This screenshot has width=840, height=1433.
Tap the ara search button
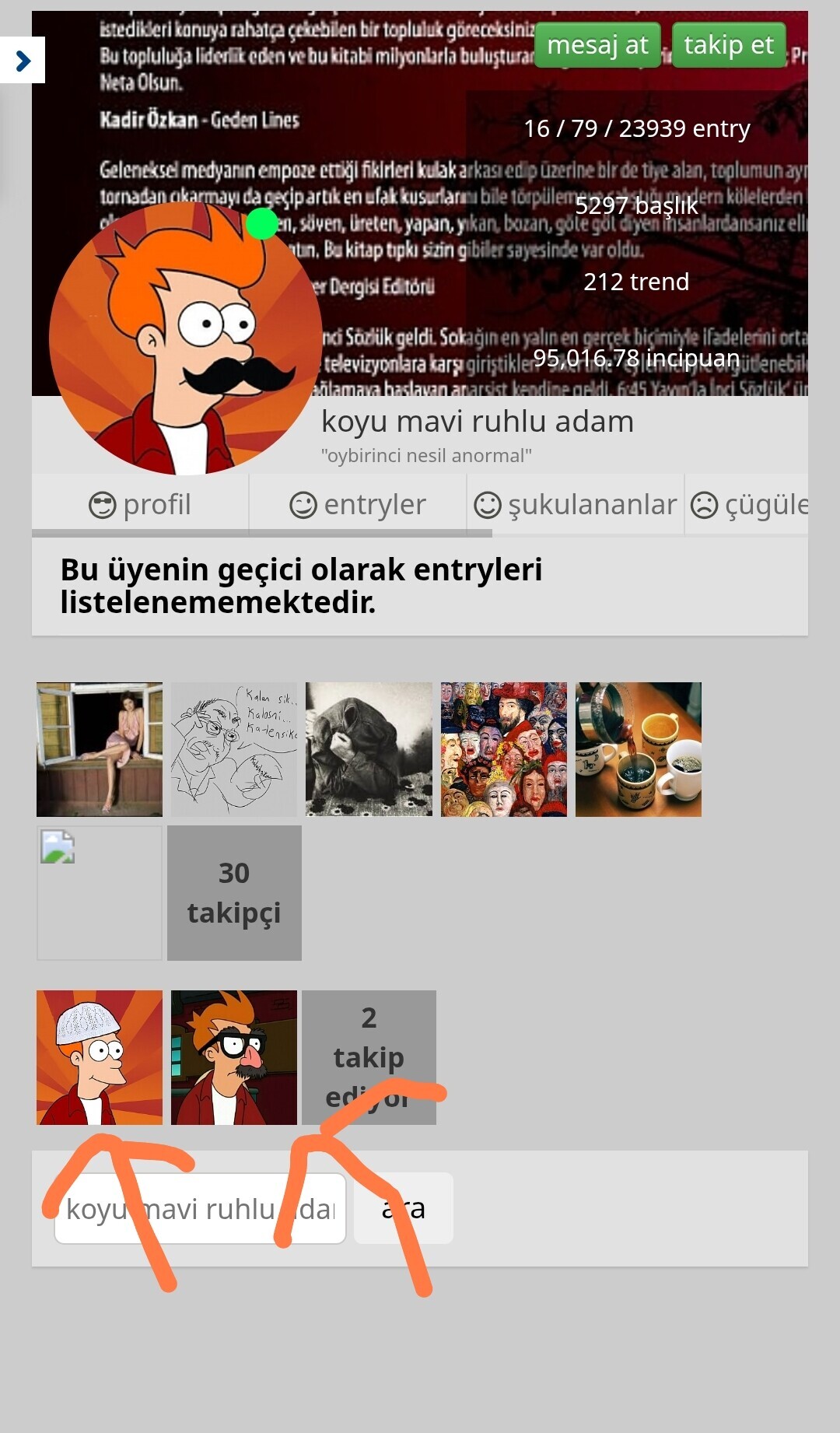[403, 1208]
